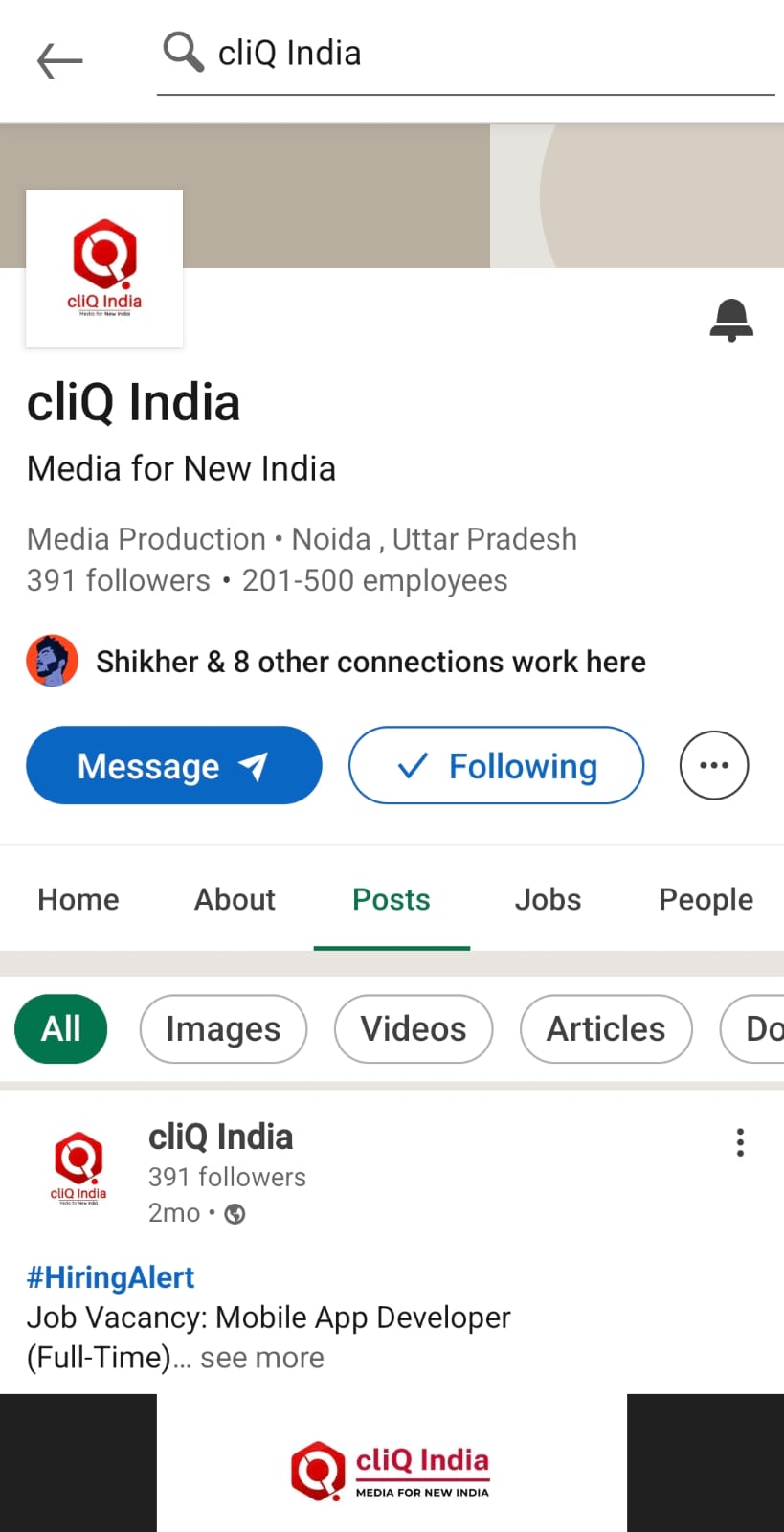Expand the post with see more
784x1532 pixels.
[x=261, y=1358]
